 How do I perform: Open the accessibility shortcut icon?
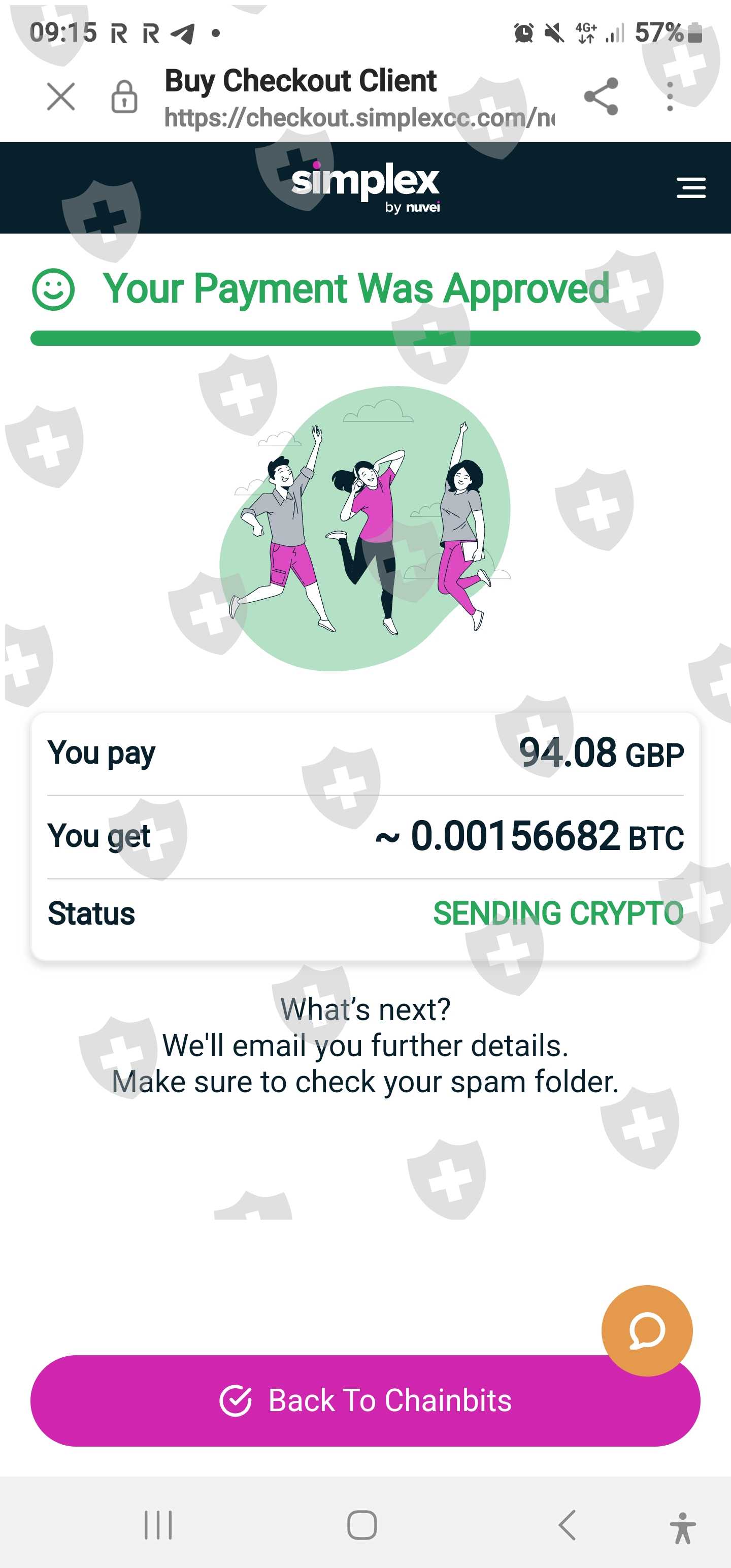(683, 1528)
